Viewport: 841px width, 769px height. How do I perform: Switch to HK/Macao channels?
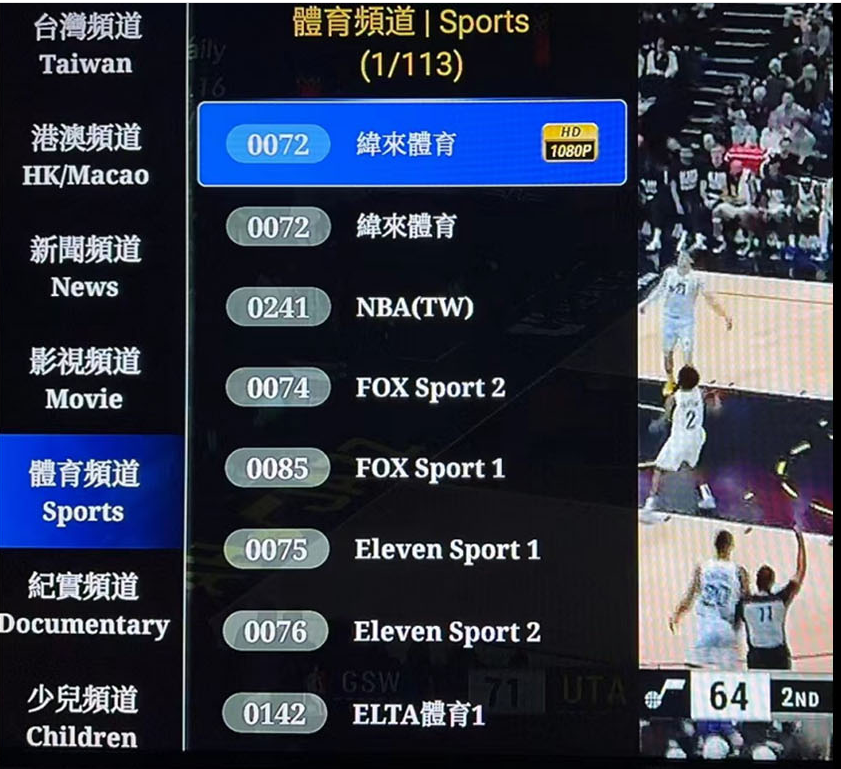(x=86, y=156)
